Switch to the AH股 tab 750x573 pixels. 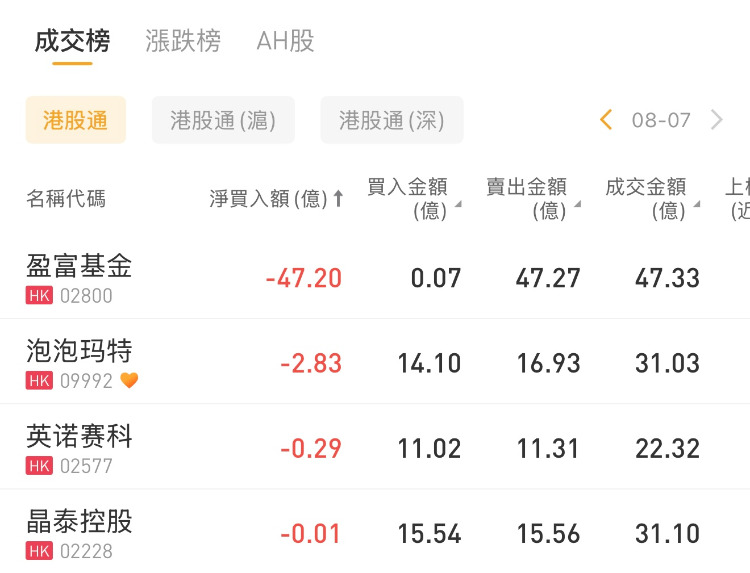(285, 41)
